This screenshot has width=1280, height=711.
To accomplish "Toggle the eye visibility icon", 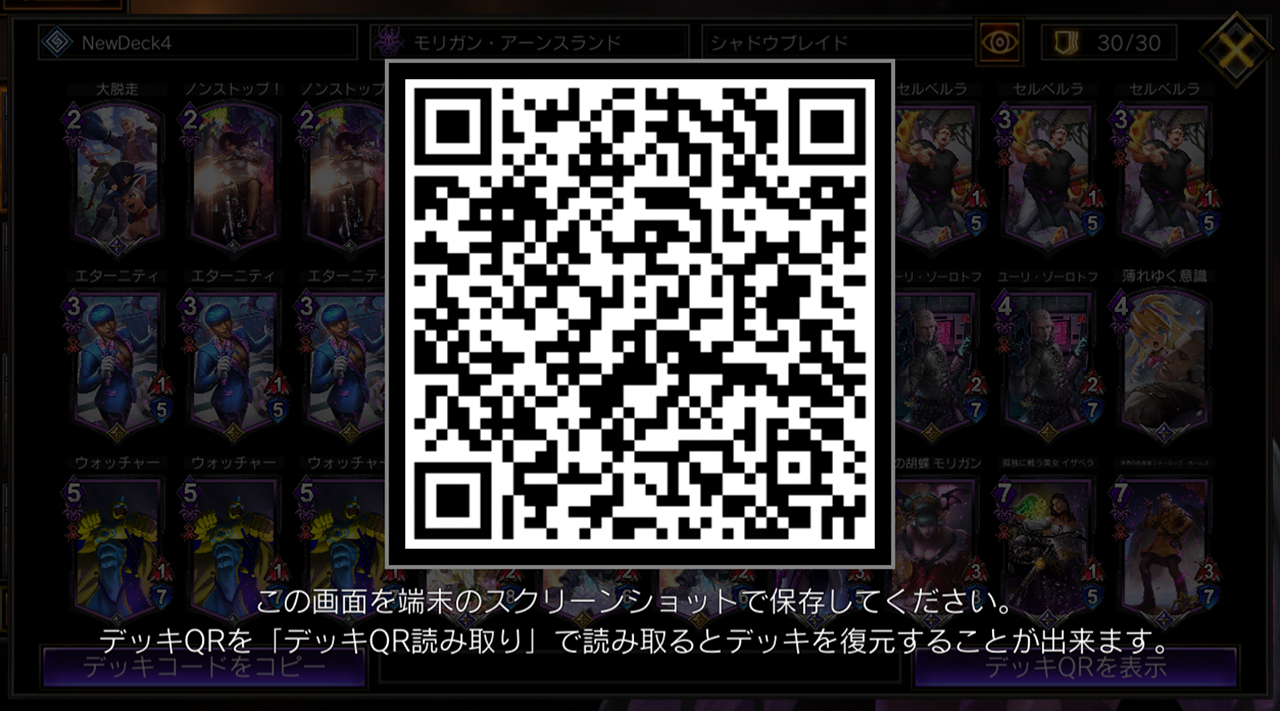I will coord(999,43).
